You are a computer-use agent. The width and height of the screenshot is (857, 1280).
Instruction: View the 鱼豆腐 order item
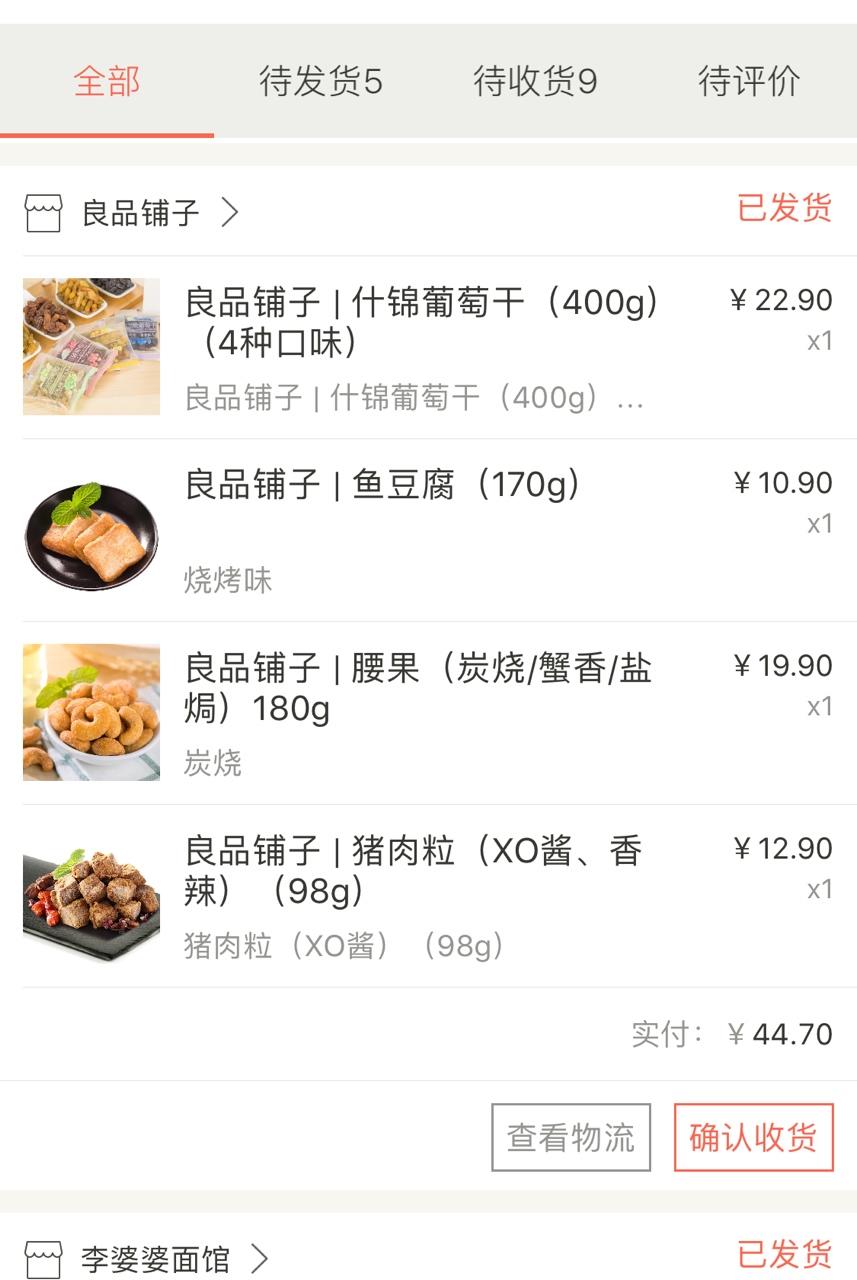tap(422, 530)
